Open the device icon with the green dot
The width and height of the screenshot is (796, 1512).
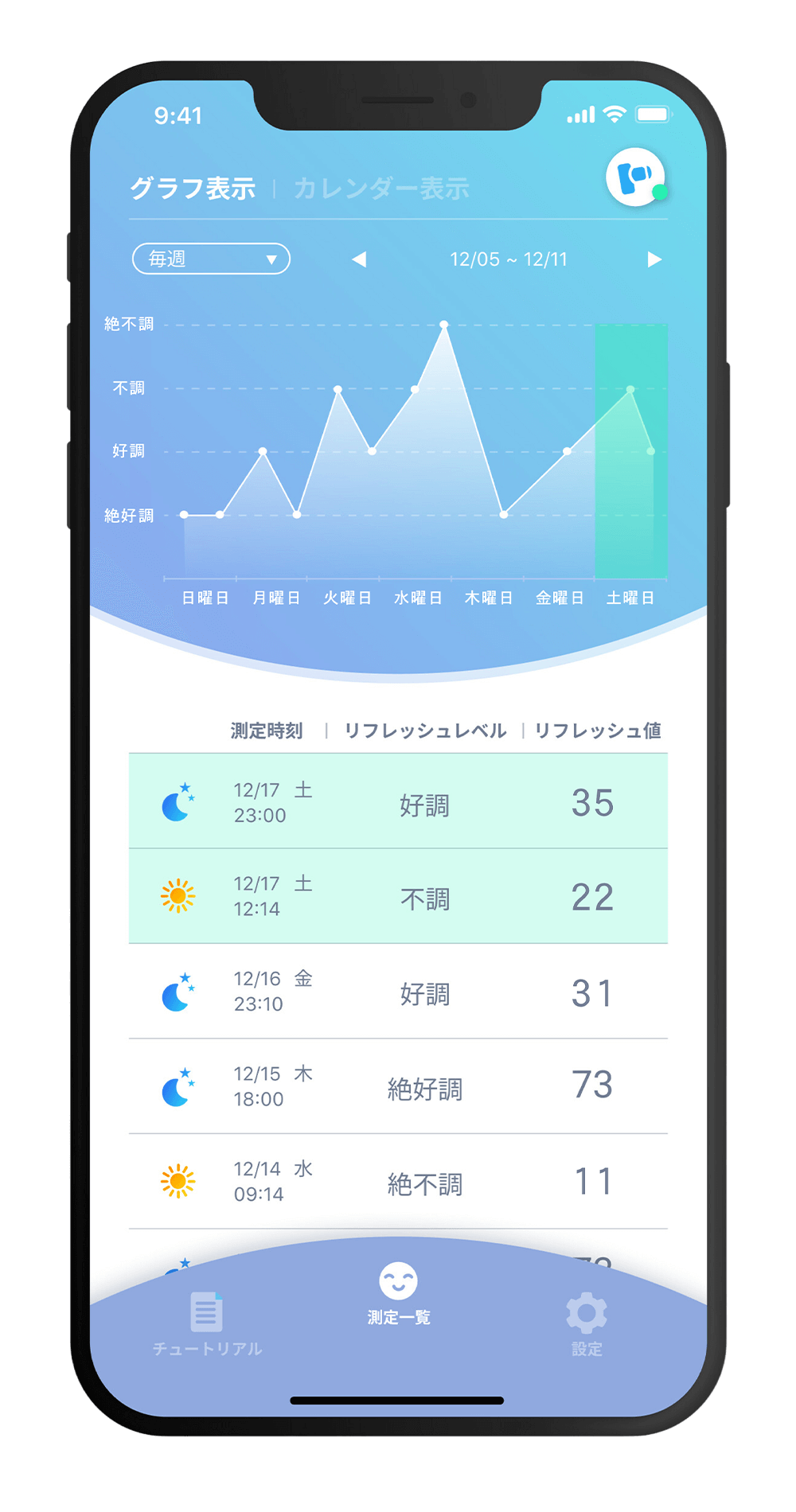[635, 177]
